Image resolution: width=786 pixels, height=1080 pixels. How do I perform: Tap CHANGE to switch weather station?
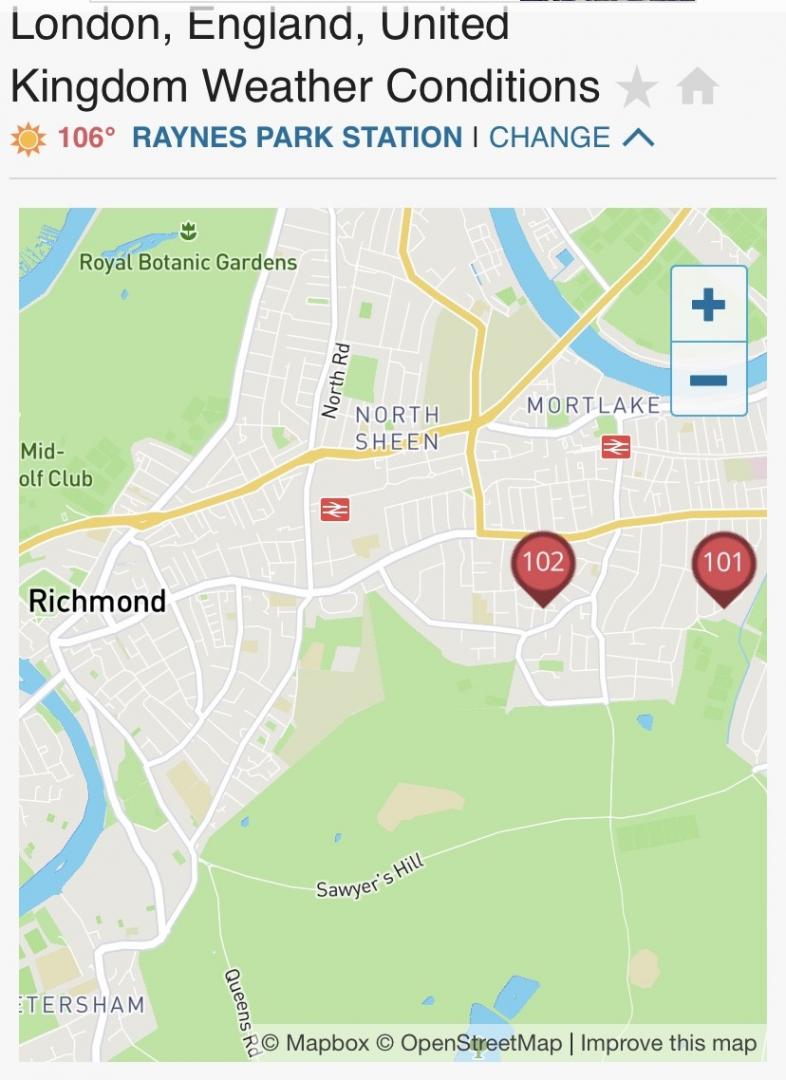[x=549, y=137]
